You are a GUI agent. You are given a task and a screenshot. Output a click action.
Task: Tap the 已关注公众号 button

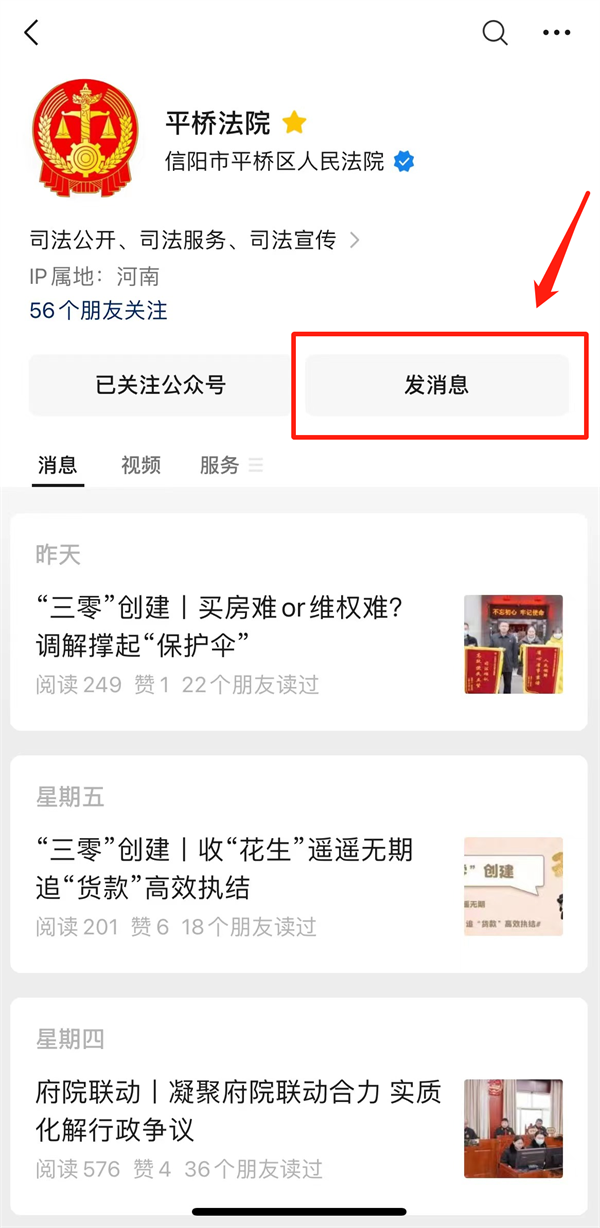point(160,385)
